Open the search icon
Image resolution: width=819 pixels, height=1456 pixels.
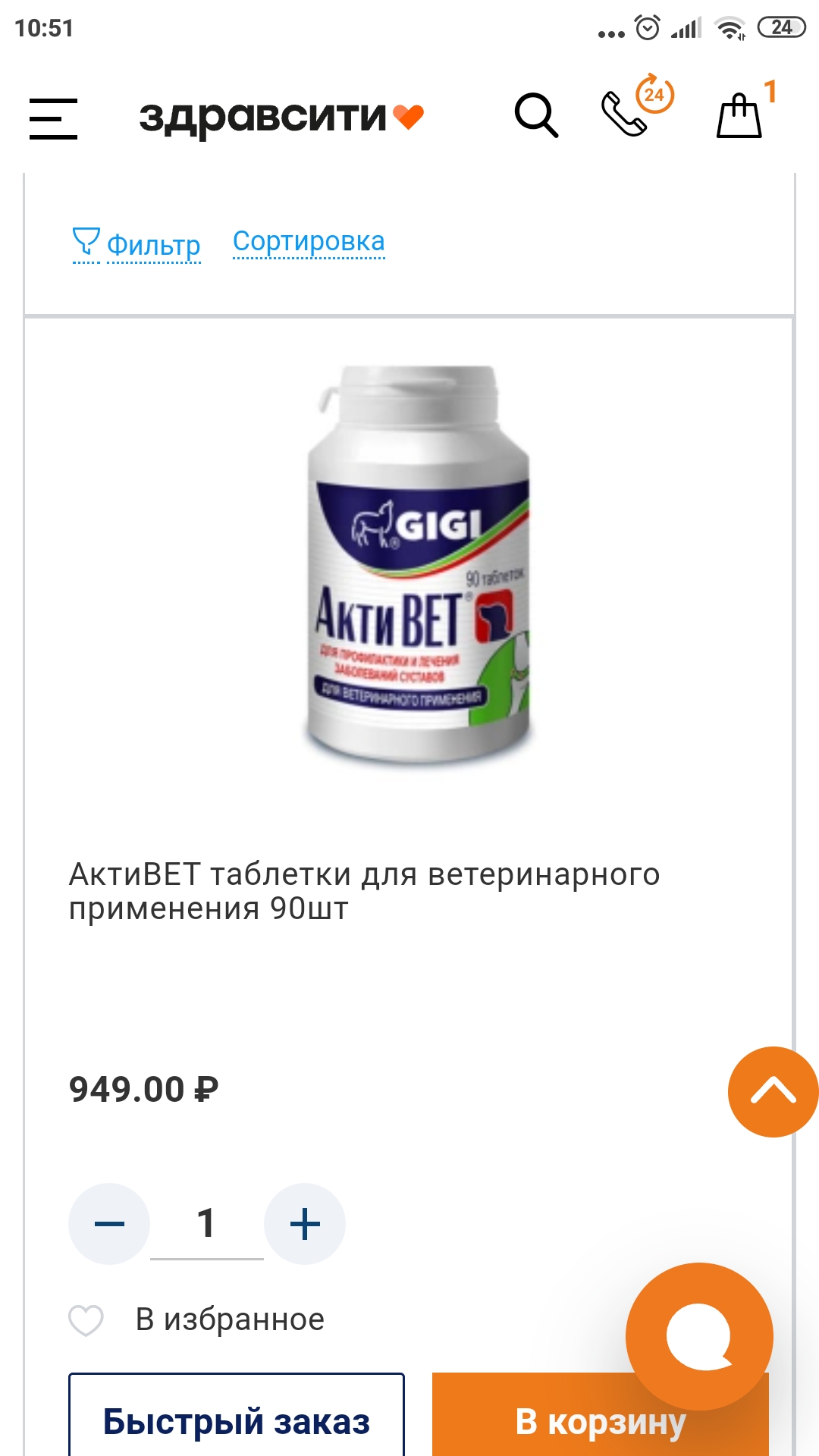536,115
